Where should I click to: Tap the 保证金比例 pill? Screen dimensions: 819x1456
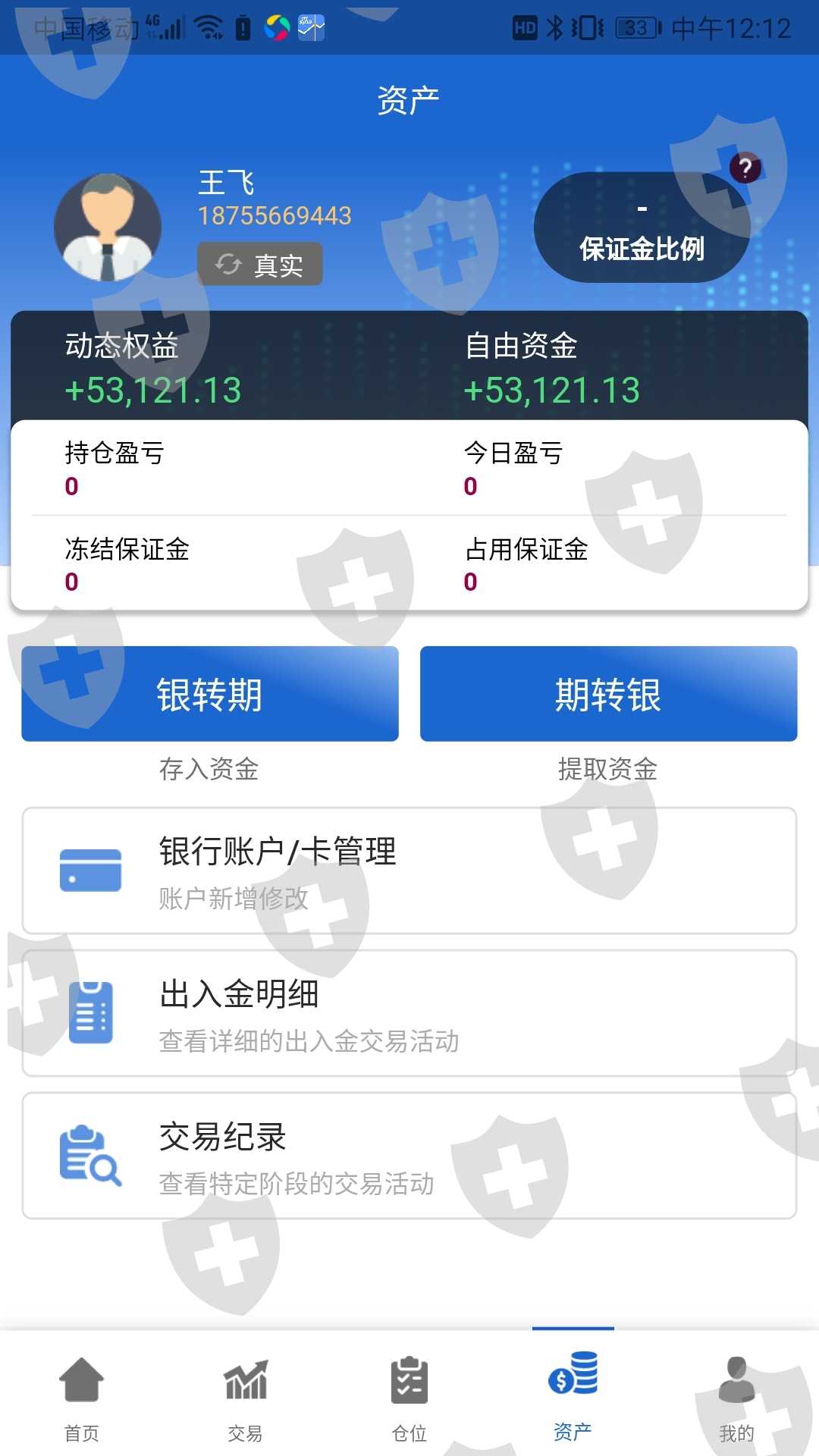tap(642, 227)
